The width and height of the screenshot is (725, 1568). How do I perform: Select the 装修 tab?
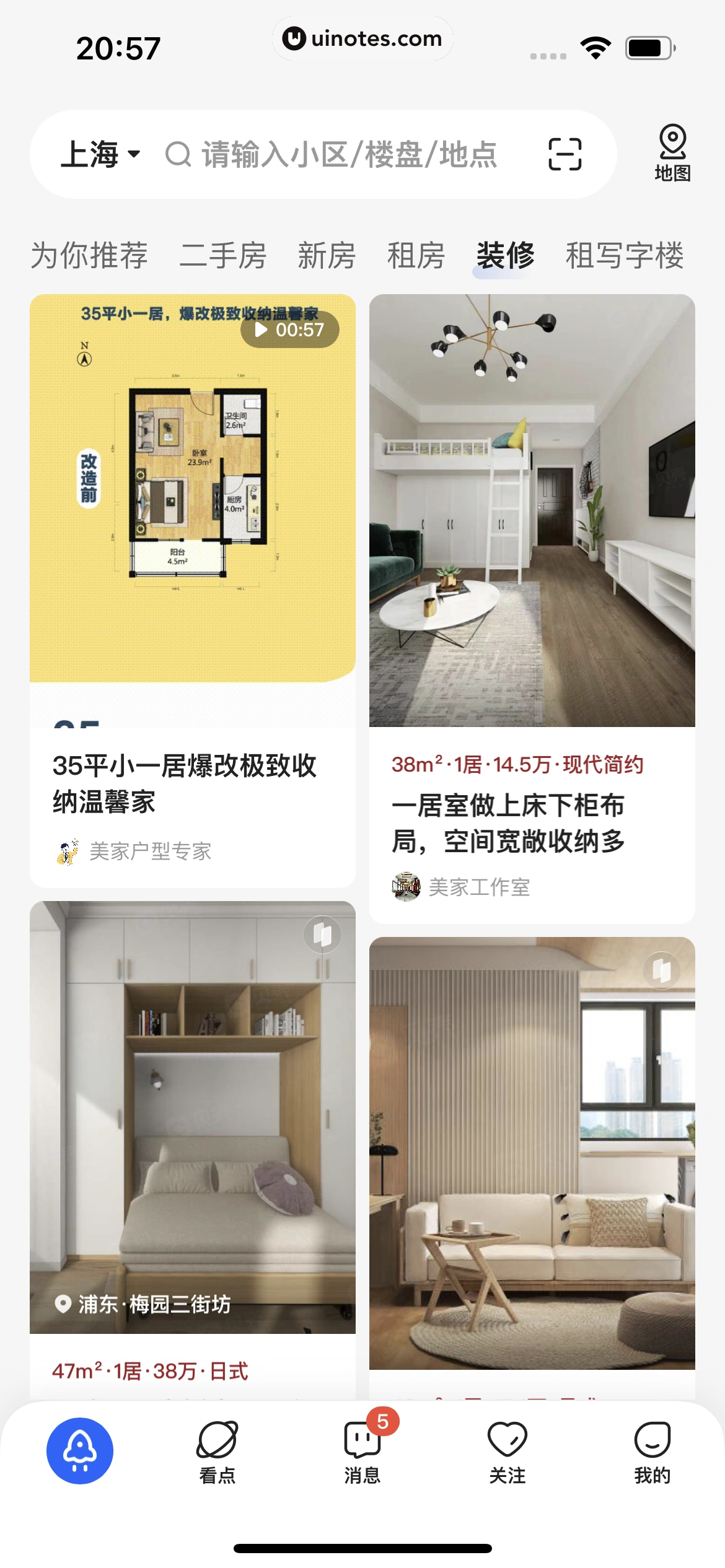[x=505, y=255]
